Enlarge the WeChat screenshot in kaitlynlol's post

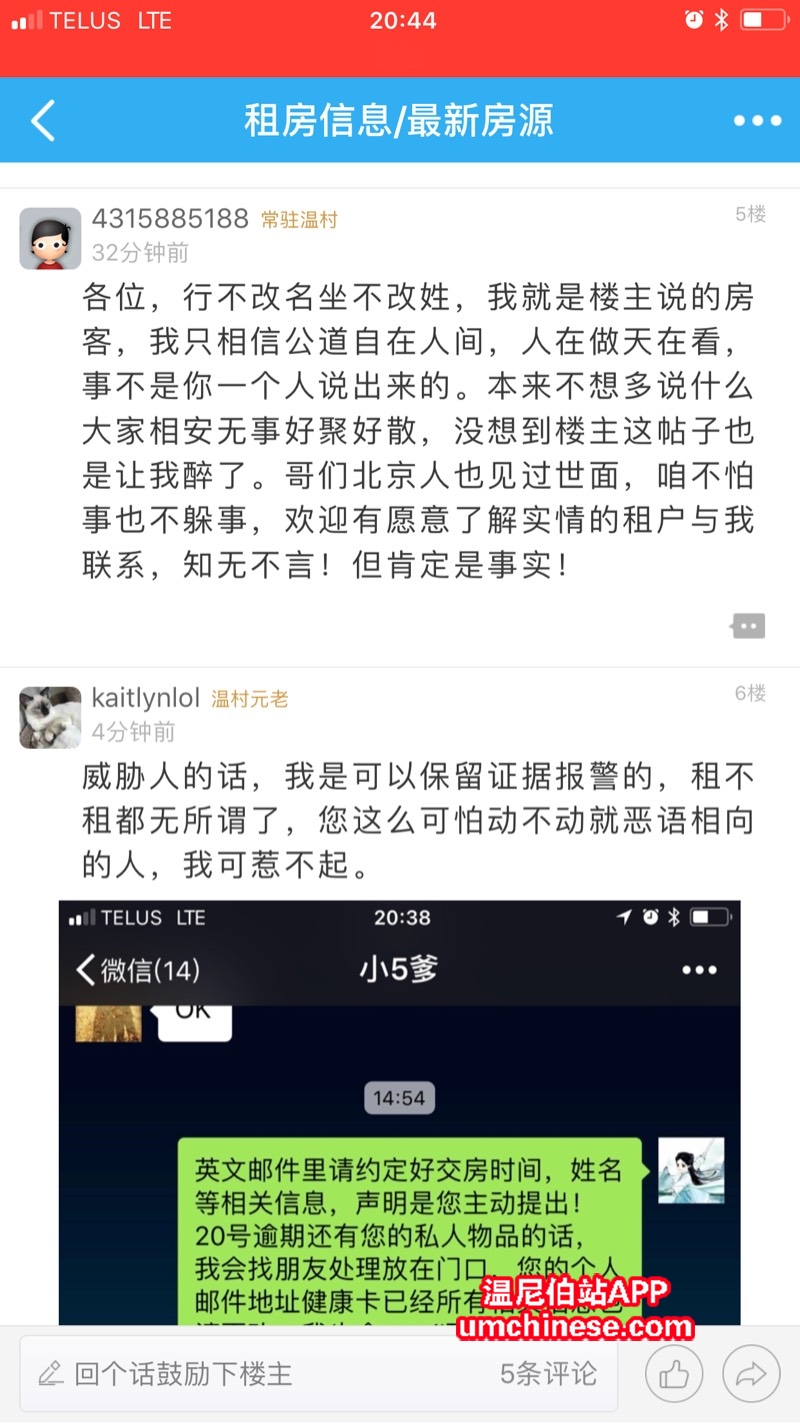pyautogui.click(x=399, y=1110)
